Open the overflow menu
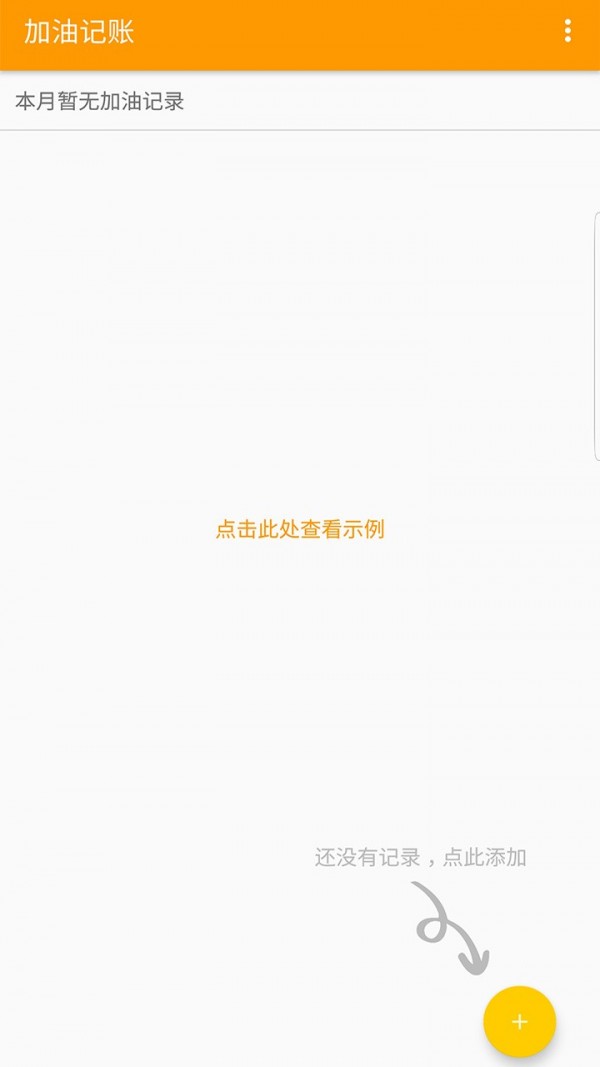 [567, 31]
